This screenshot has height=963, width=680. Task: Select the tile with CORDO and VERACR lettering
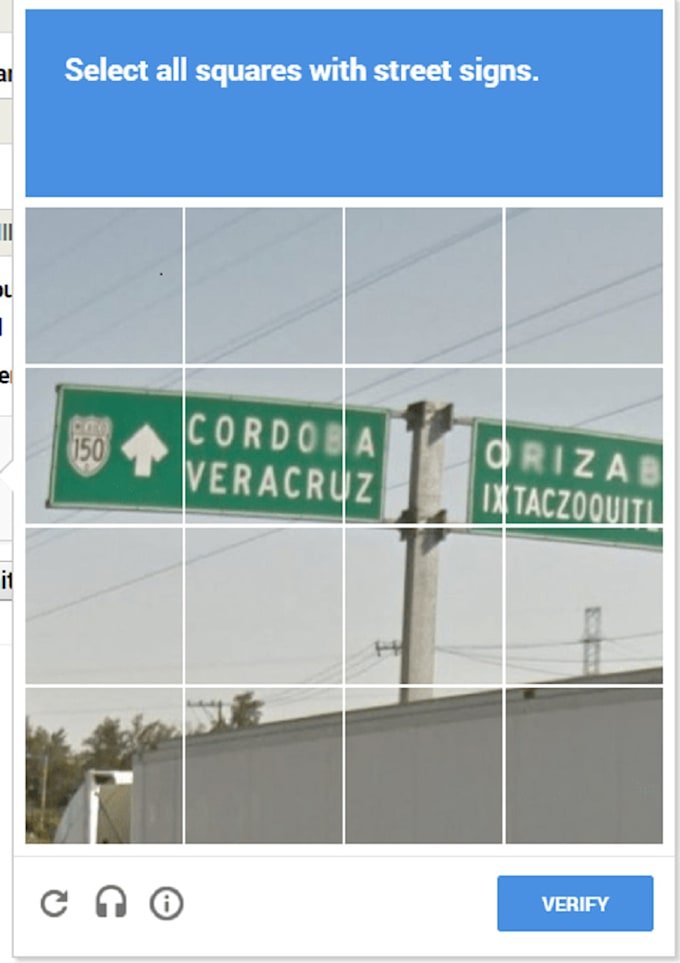click(x=264, y=446)
